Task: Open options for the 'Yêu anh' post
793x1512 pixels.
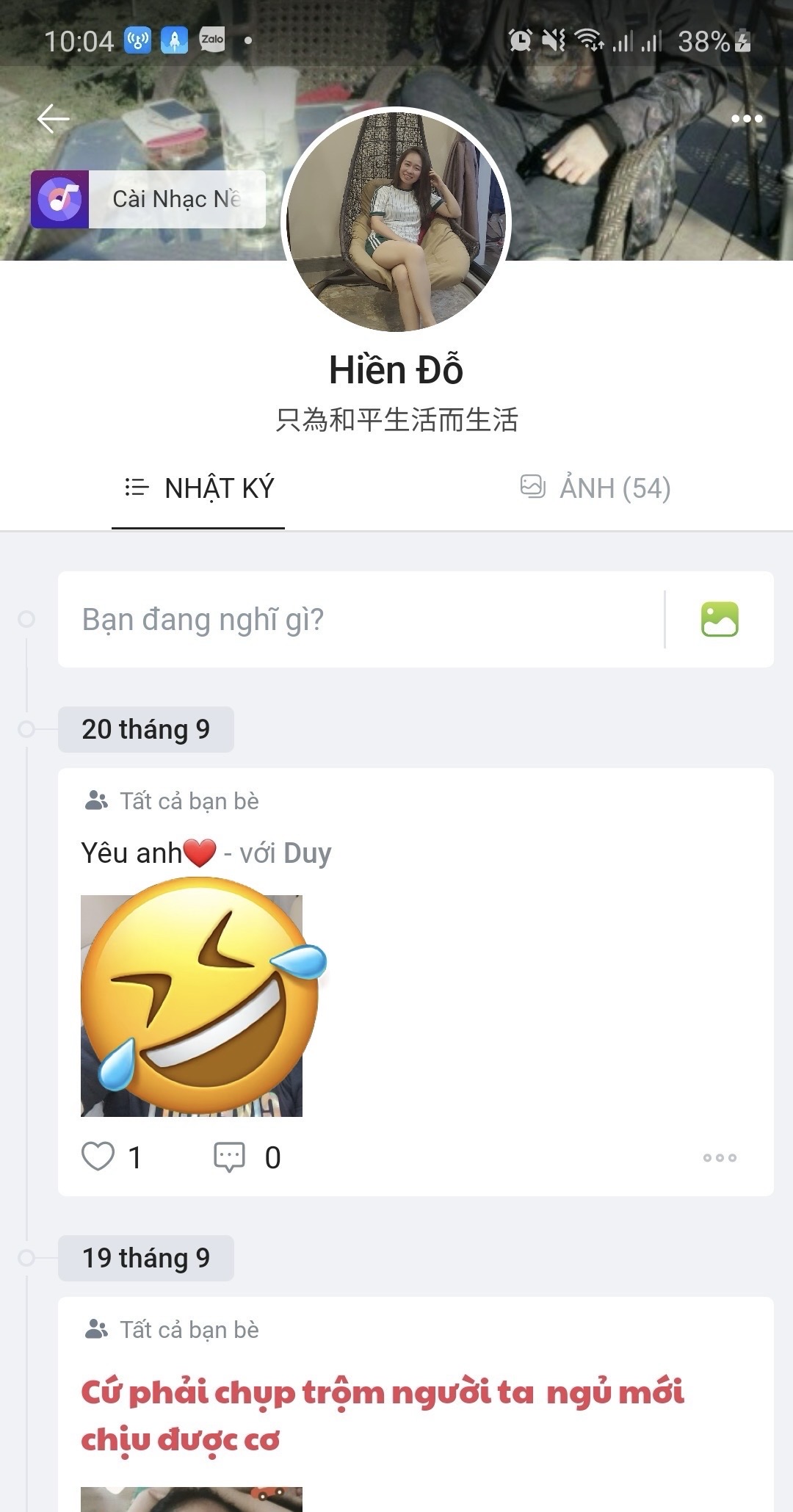Action: click(720, 1158)
